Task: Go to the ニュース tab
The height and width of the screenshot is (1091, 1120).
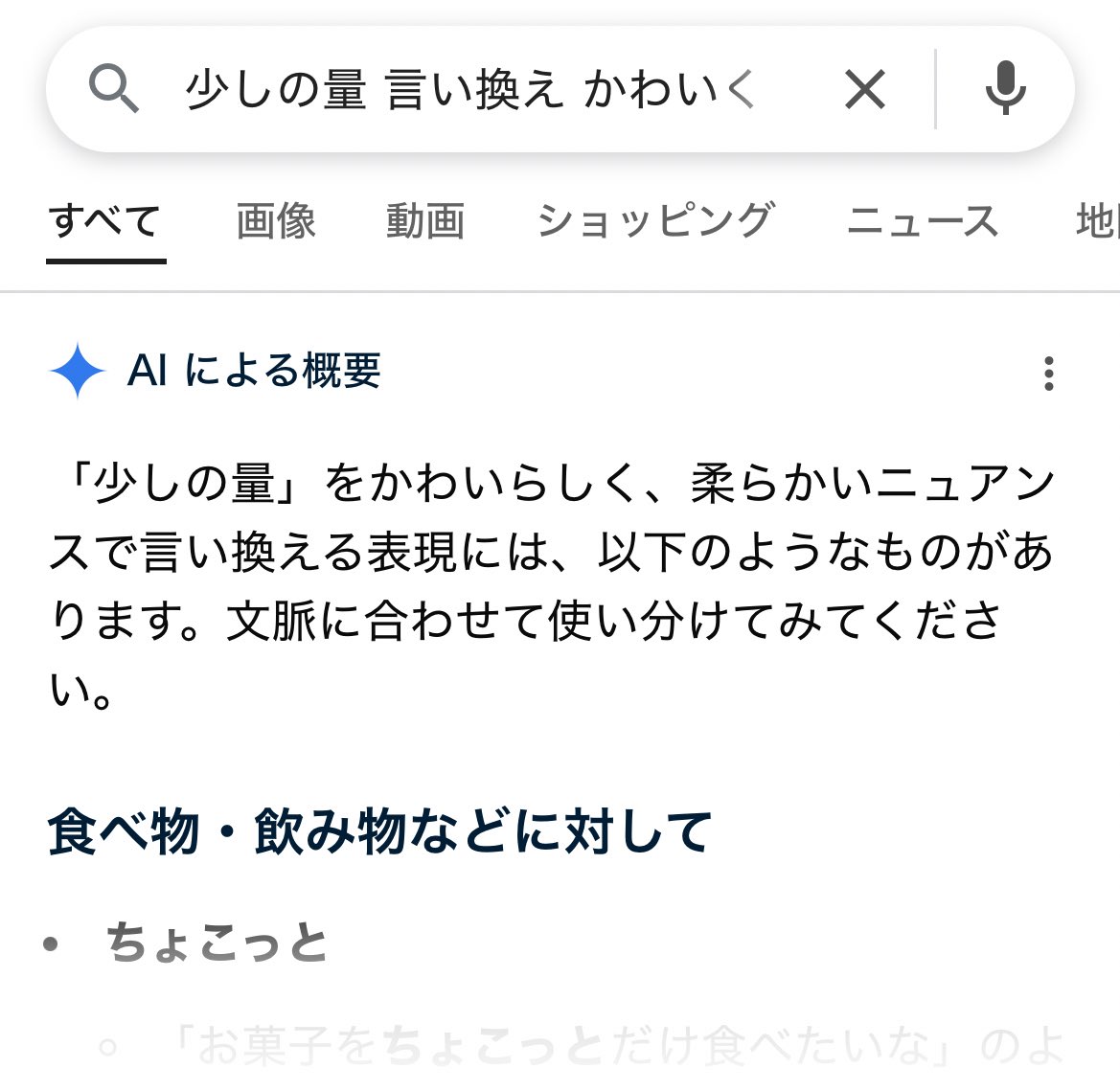Action: click(x=923, y=222)
